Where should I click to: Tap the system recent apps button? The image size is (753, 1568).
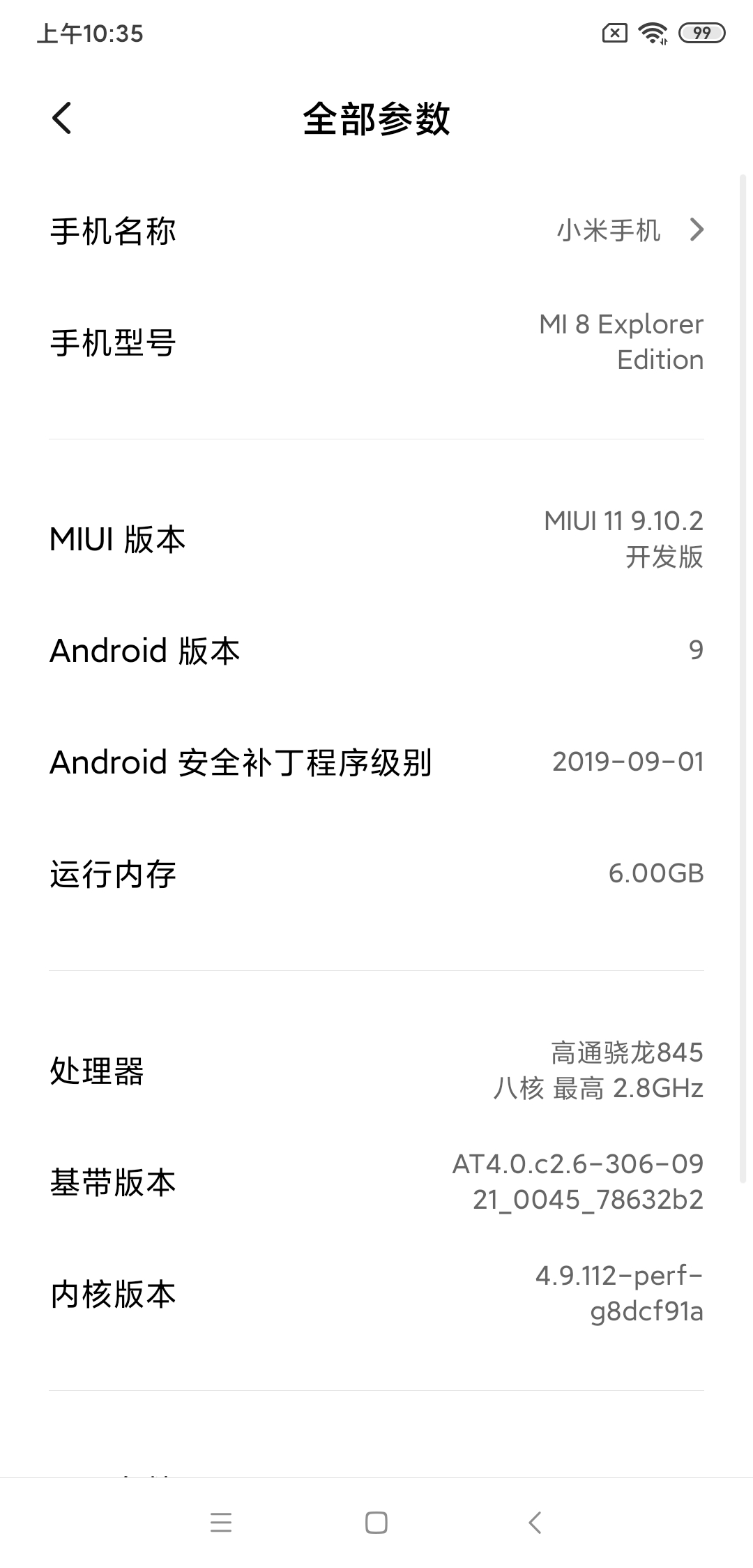[220, 1522]
